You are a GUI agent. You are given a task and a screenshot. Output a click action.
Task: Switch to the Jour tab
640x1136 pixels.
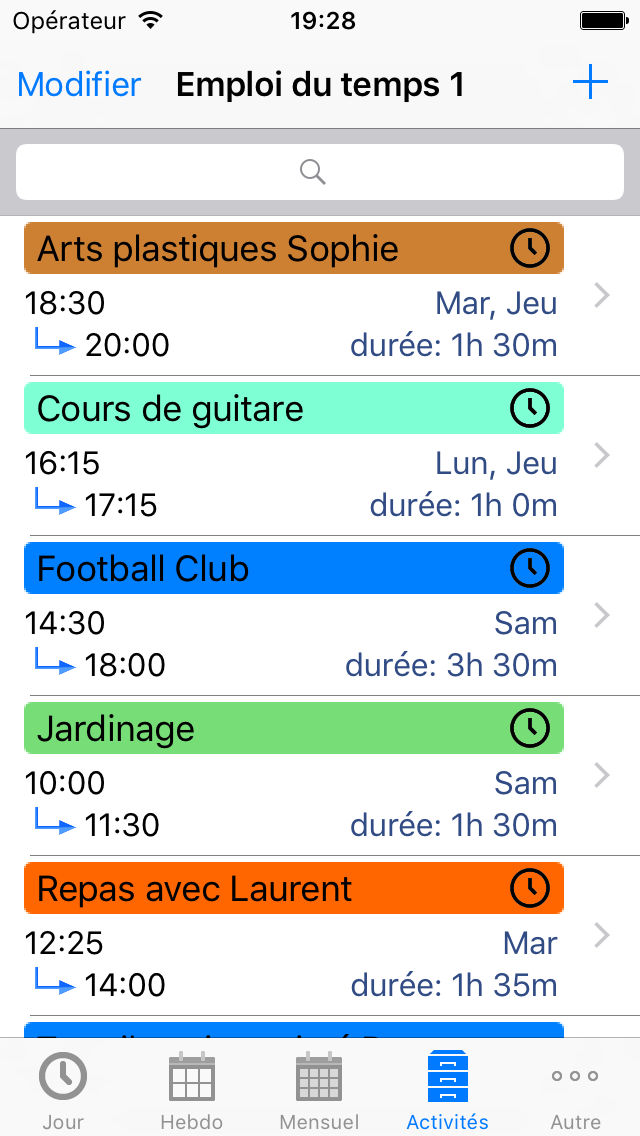(x=63, y=1088)
